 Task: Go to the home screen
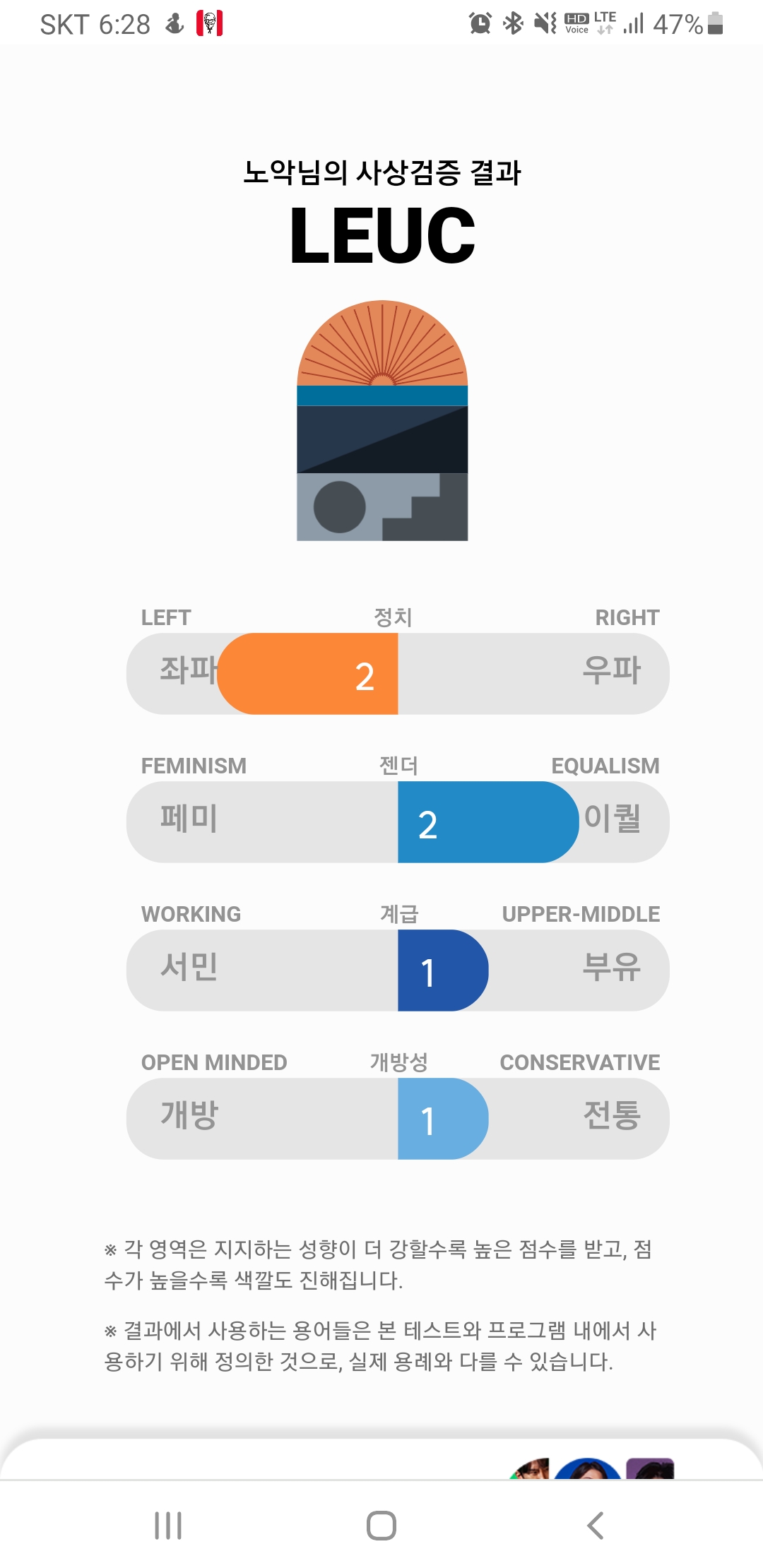pyautogui.click(x=381, y=1526)
